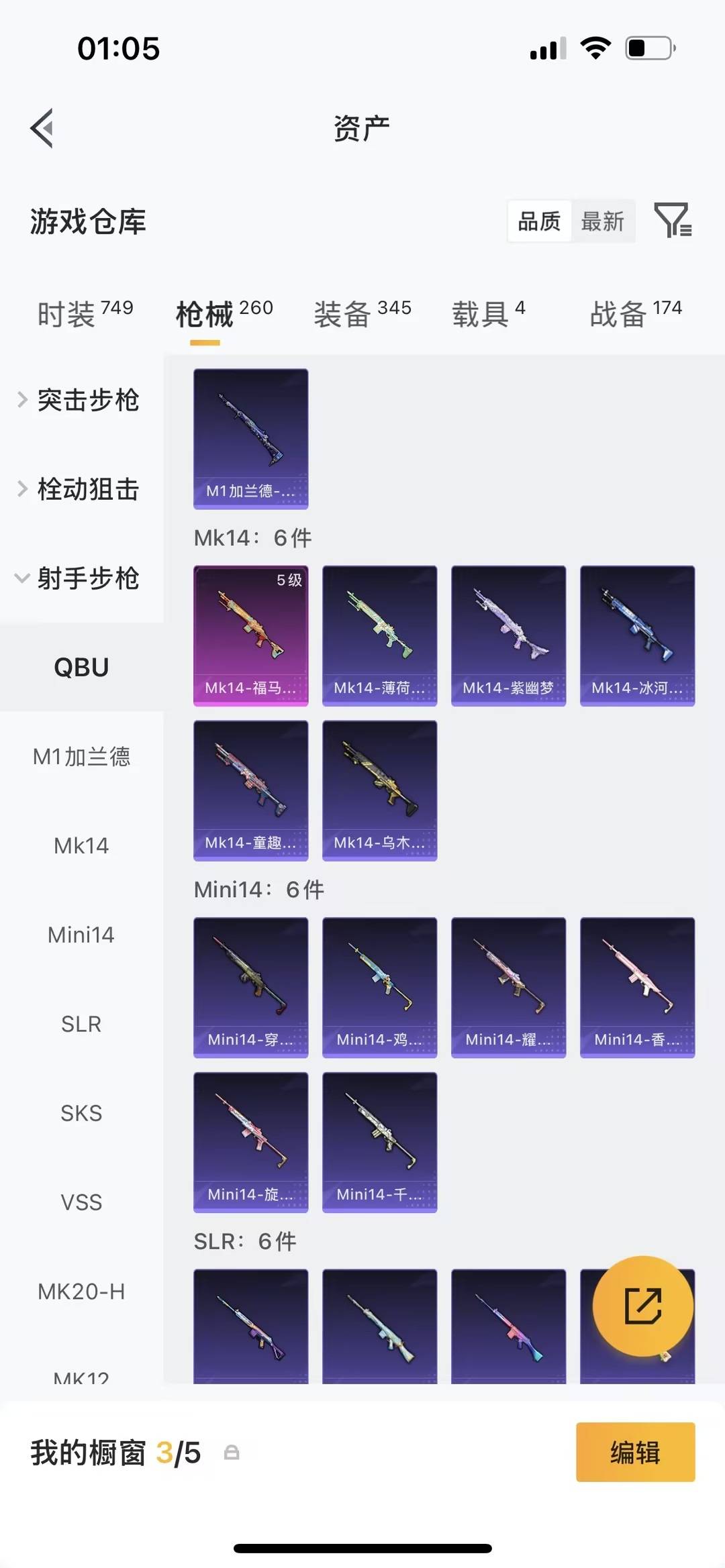Tap the back arrow at top left
Image resolution: width=725 pixels, height=1568 pixels.
[42, 128]
